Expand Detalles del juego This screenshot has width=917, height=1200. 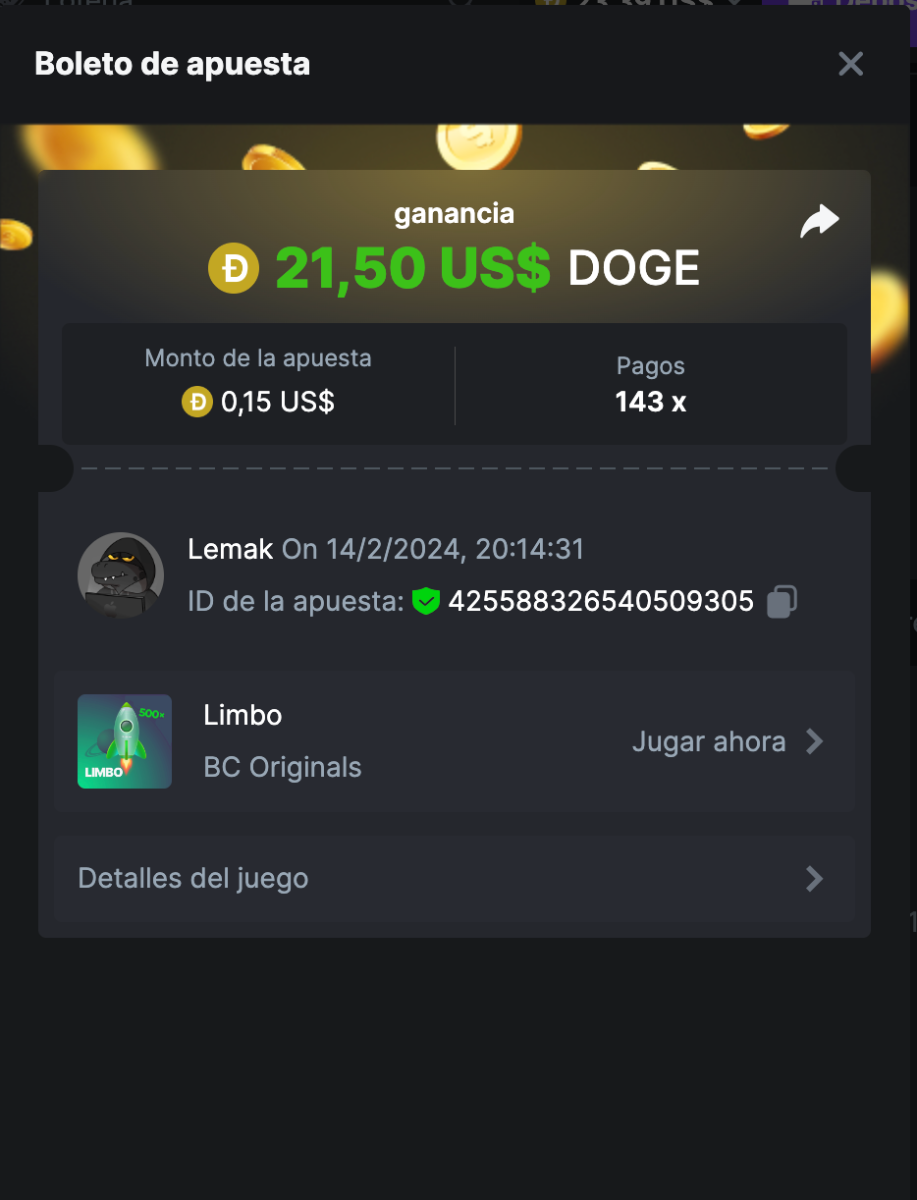coord(452,879)
